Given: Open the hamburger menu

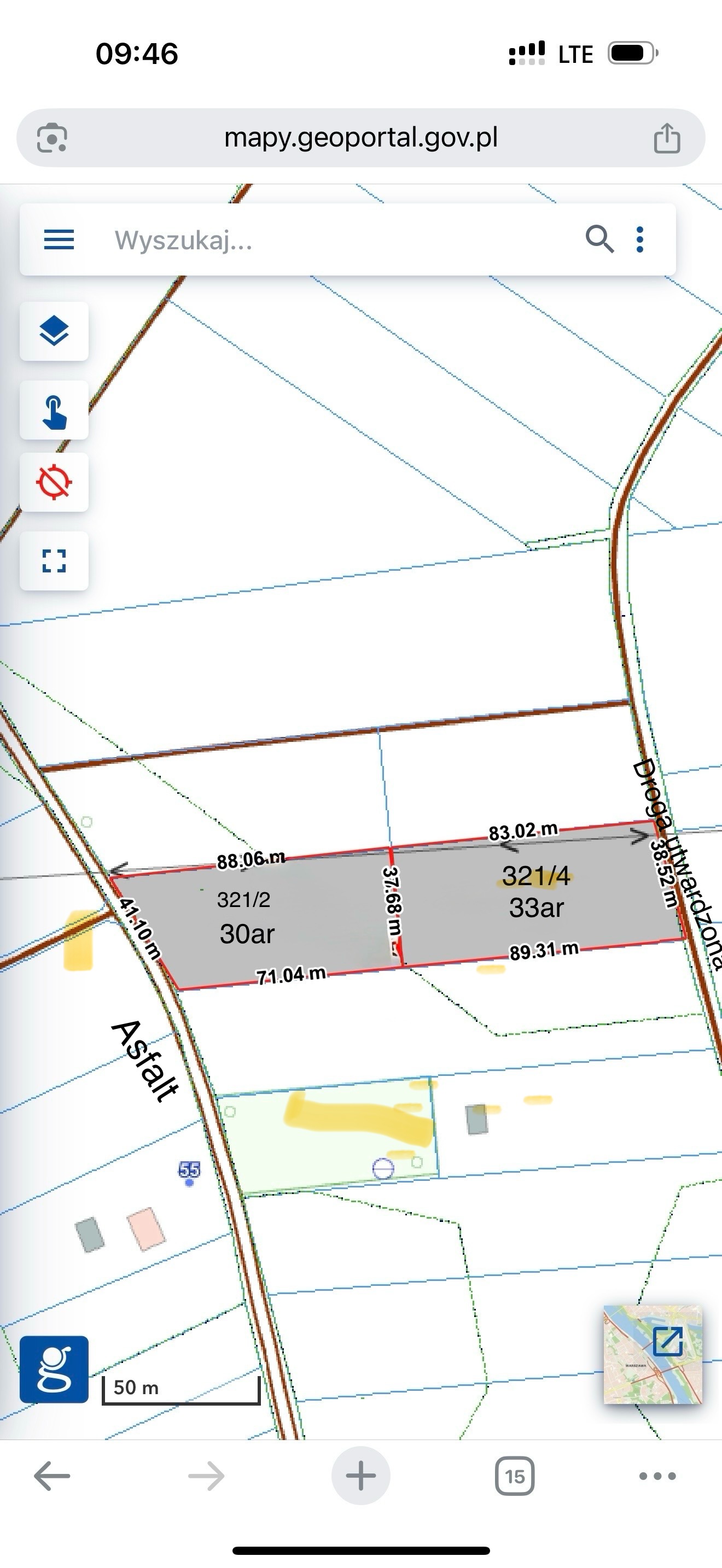Looking at the screenshot, I should click(x=59, y=240).
